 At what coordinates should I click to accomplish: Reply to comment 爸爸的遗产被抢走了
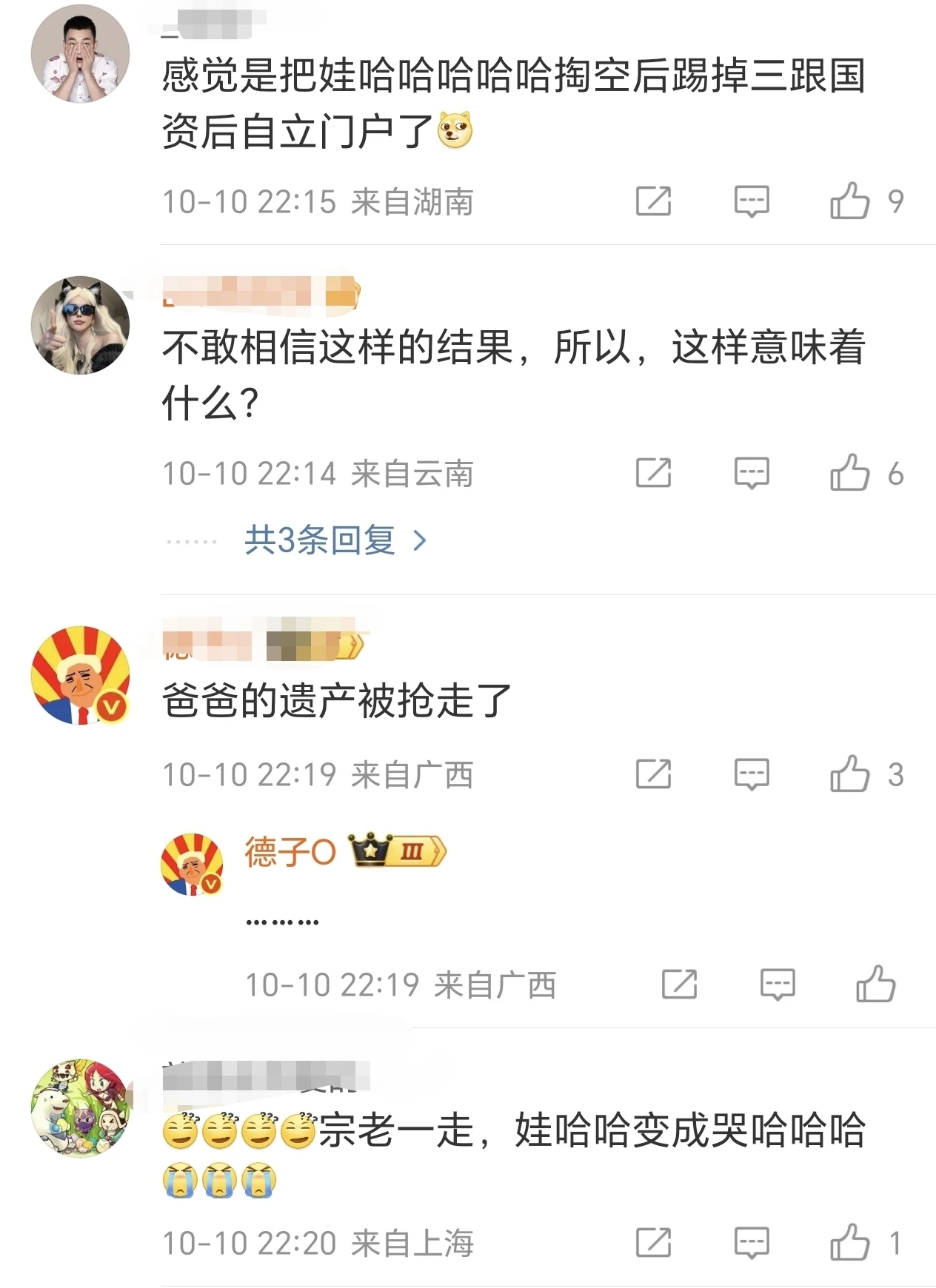(752, 774)
